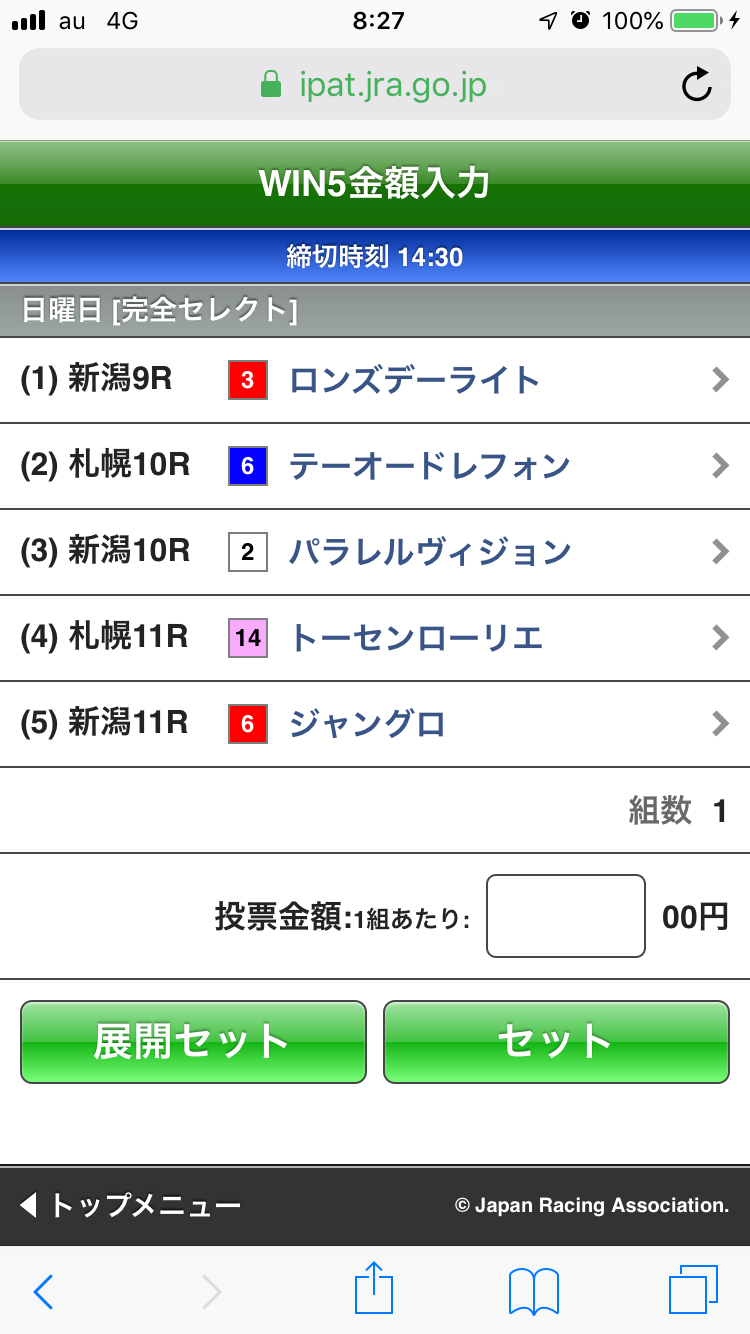Tap the 展開セット button
750x1334 pixels.
(193, 1042)
